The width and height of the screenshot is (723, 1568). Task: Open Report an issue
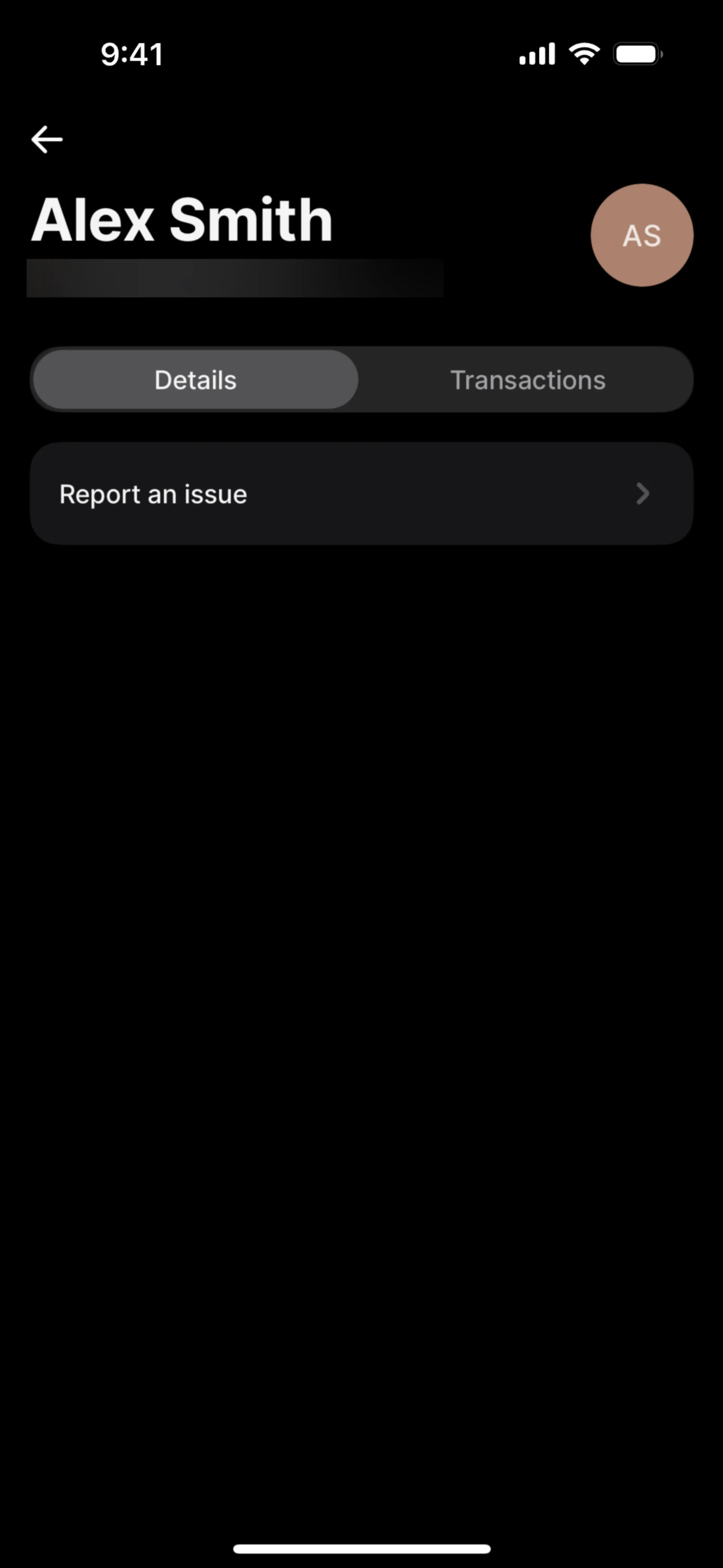pyautogui.click(x=361, y=494)
